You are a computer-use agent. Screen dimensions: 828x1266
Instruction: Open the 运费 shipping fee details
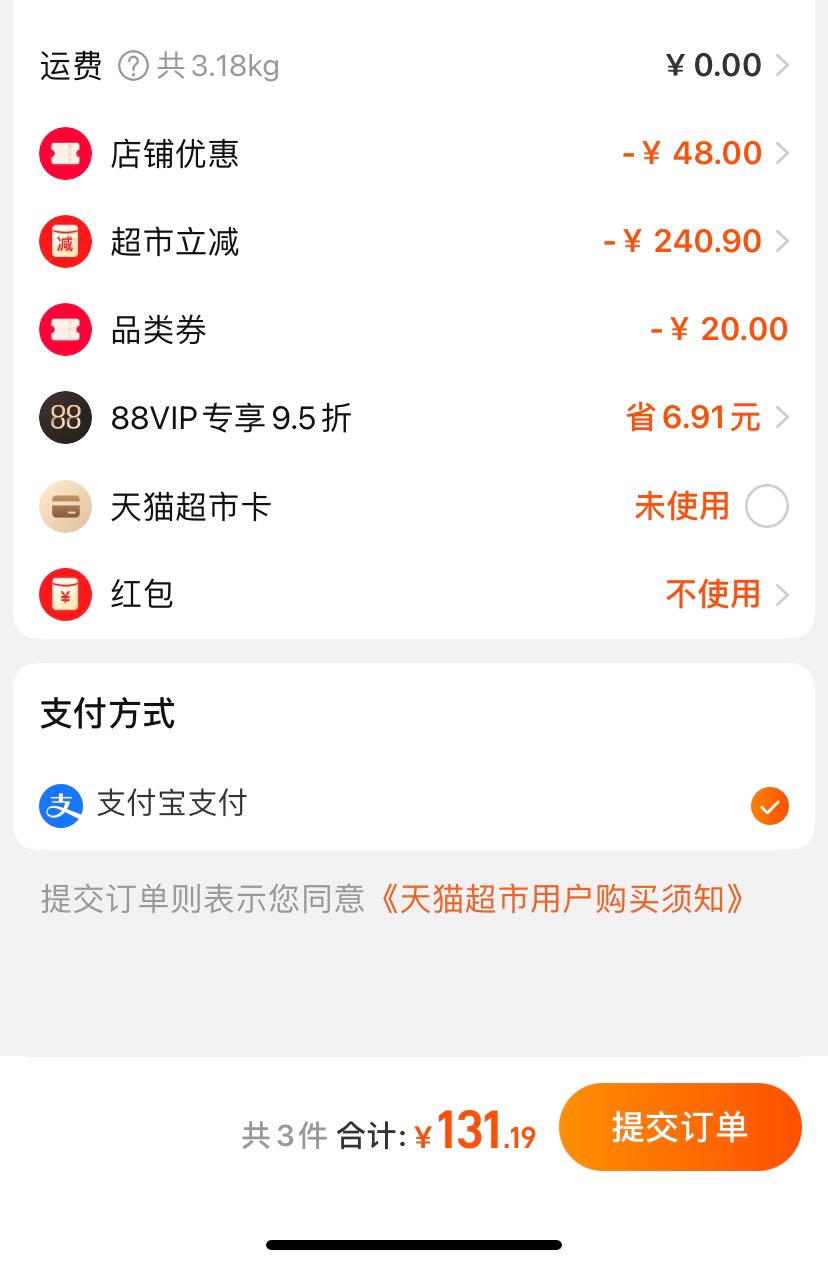click(x=414, y=66)
